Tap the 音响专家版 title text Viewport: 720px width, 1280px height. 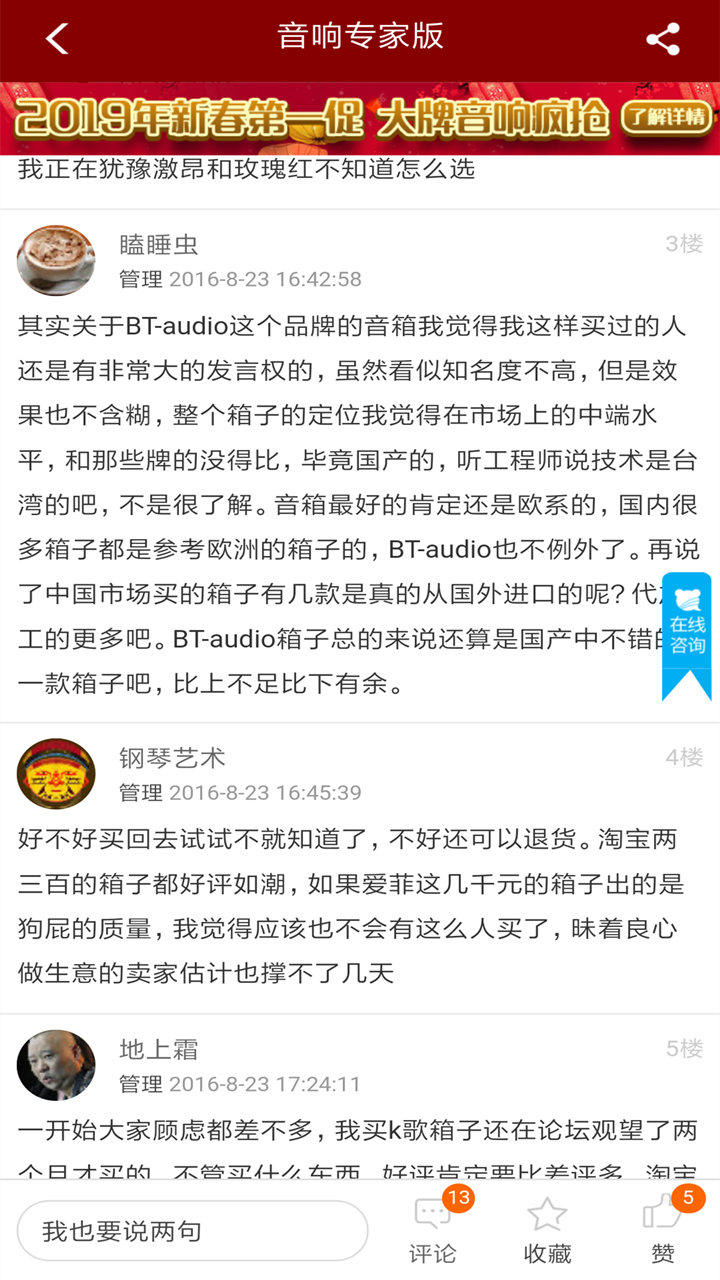tap(359, 38)
